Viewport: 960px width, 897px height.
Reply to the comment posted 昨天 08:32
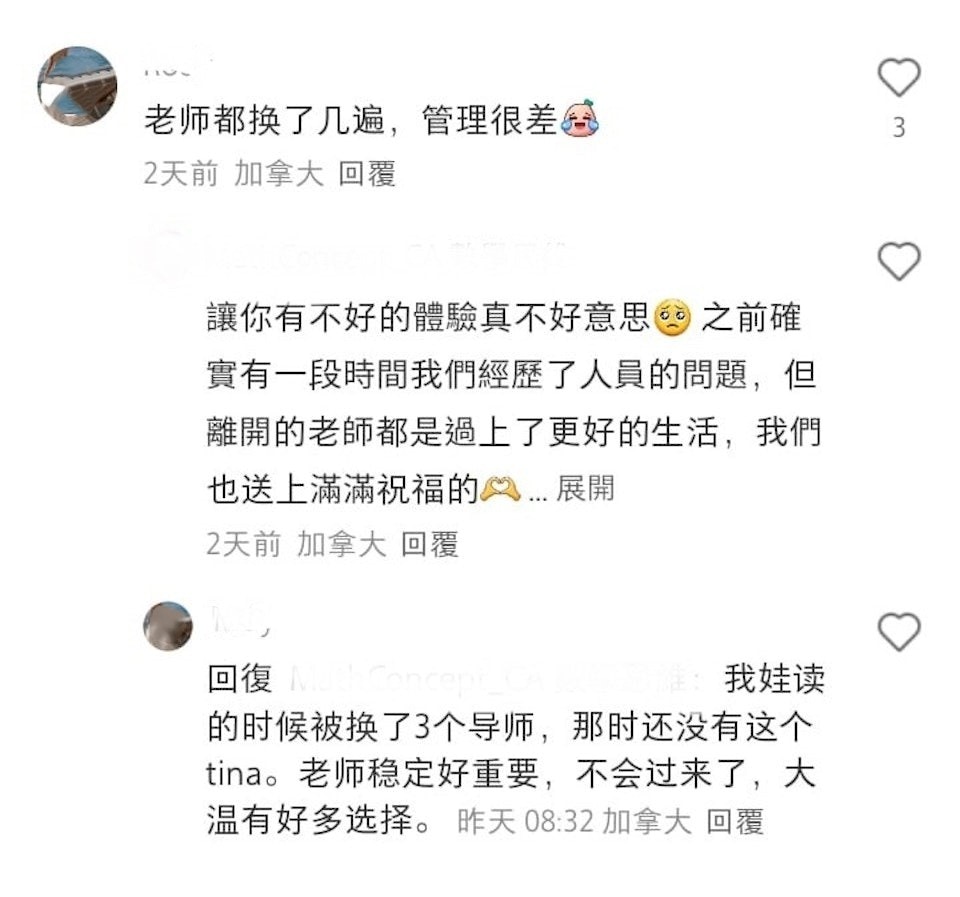coord(735,822)
